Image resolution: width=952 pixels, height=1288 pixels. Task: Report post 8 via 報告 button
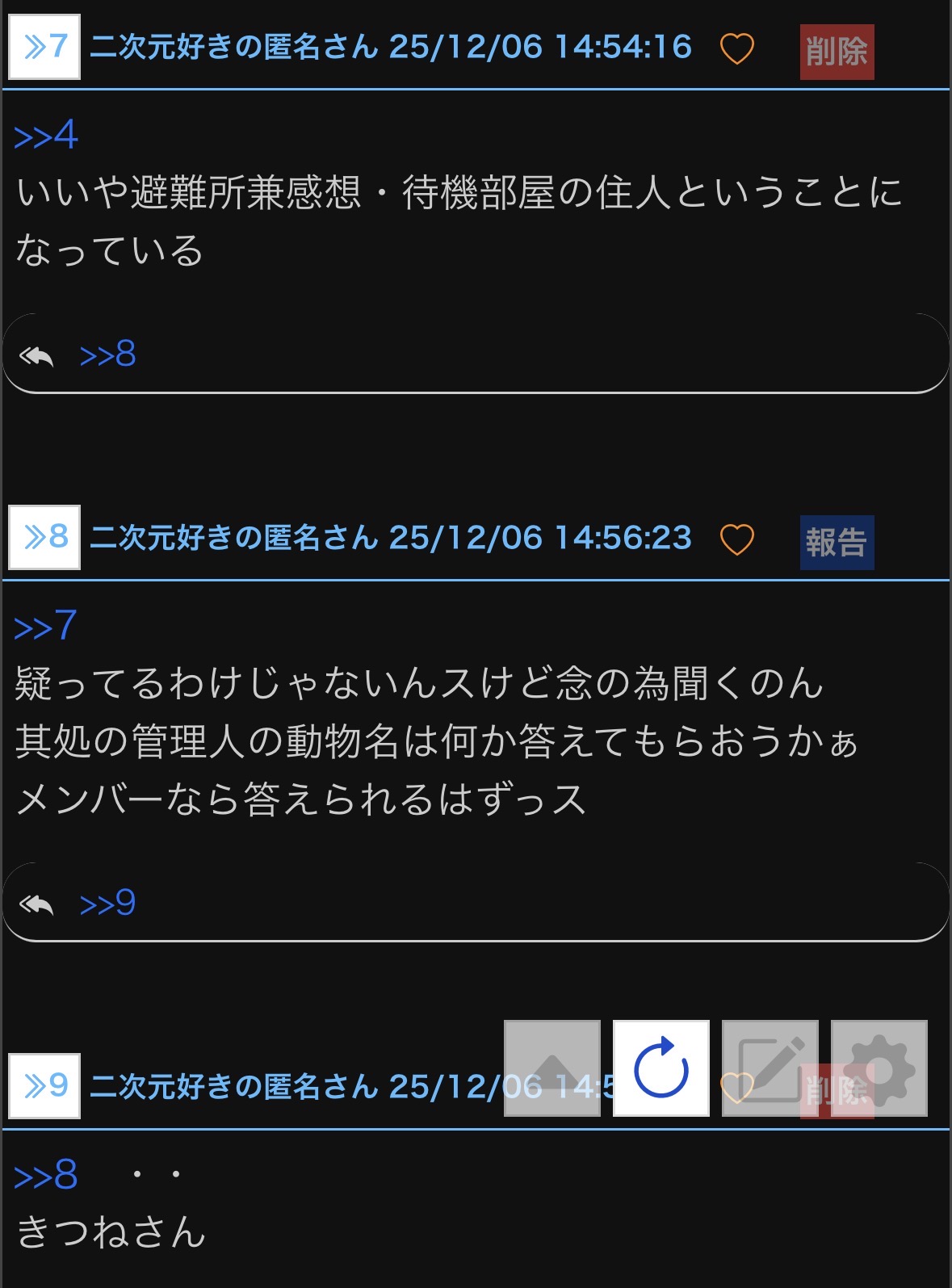coord(837,542)
